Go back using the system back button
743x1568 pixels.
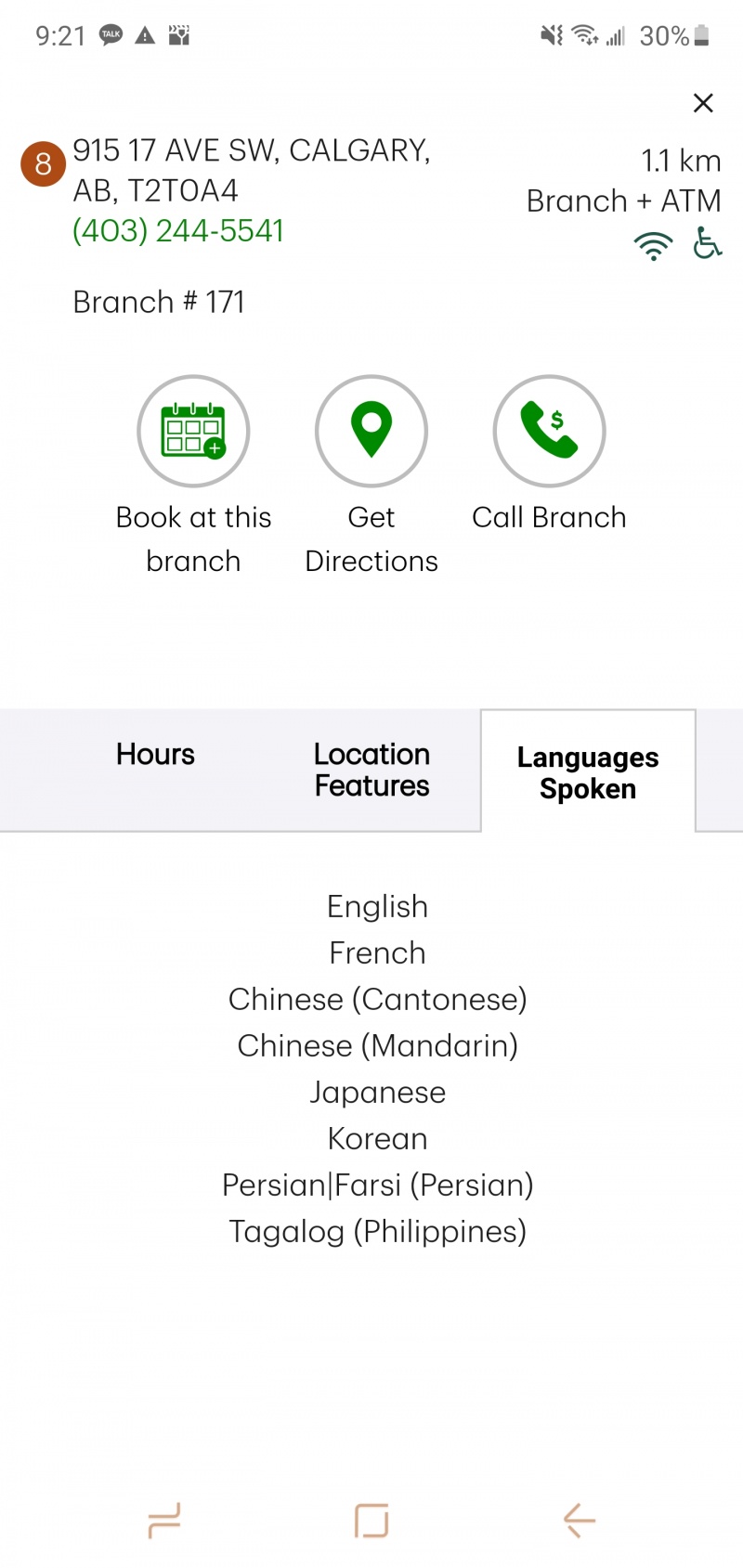tap(579, 1521)
